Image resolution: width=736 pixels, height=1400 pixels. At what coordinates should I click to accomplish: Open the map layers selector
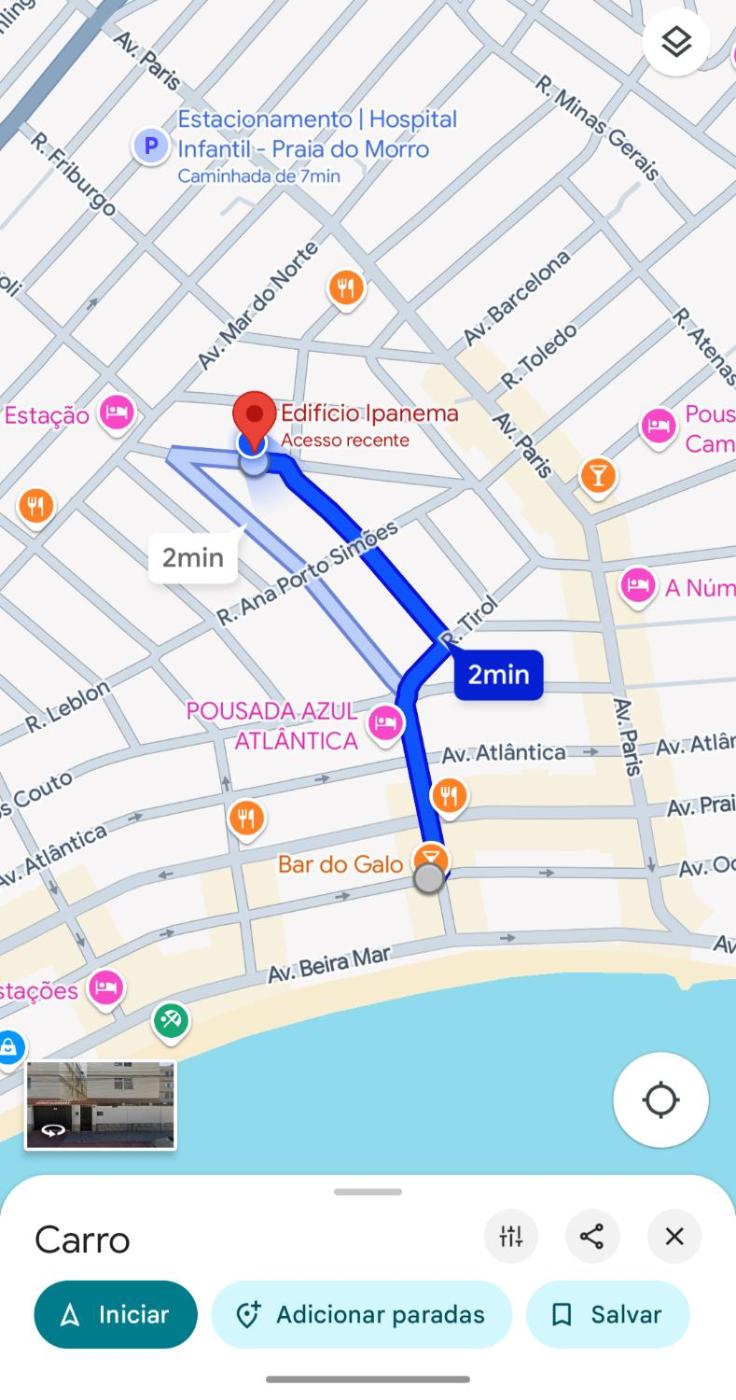676,42
